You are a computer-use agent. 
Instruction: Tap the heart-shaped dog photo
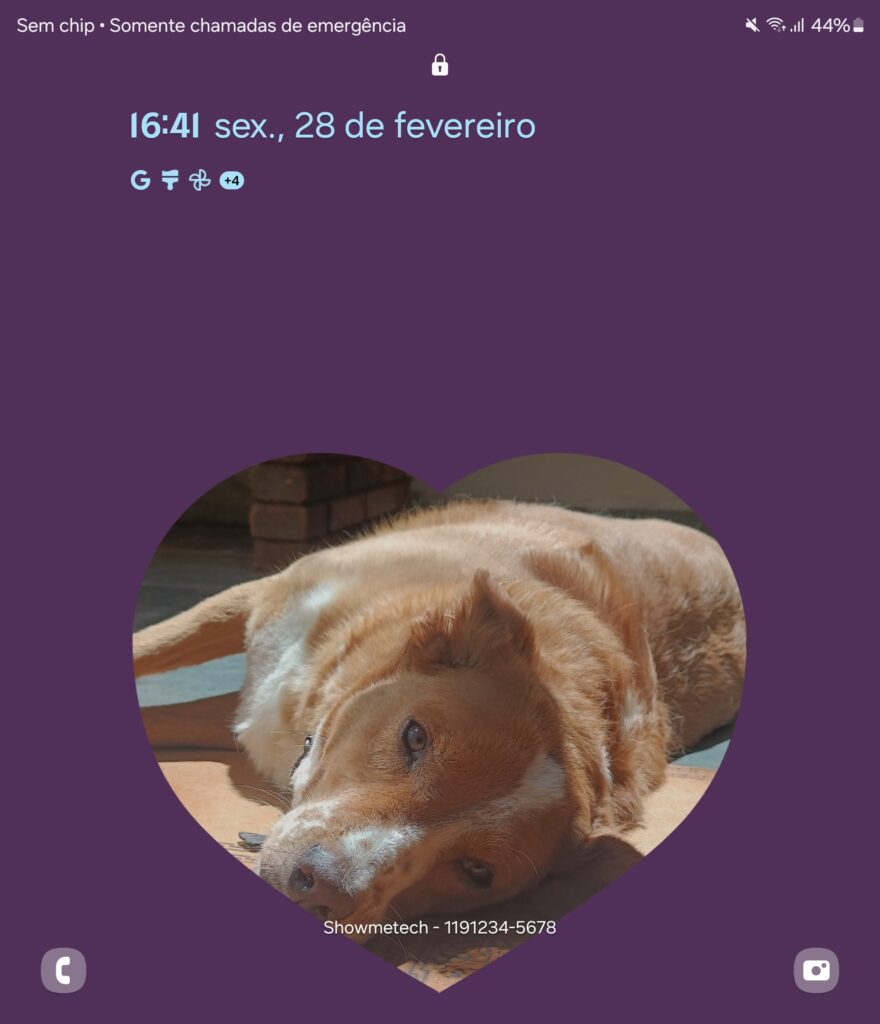click(x=440, y=700)
